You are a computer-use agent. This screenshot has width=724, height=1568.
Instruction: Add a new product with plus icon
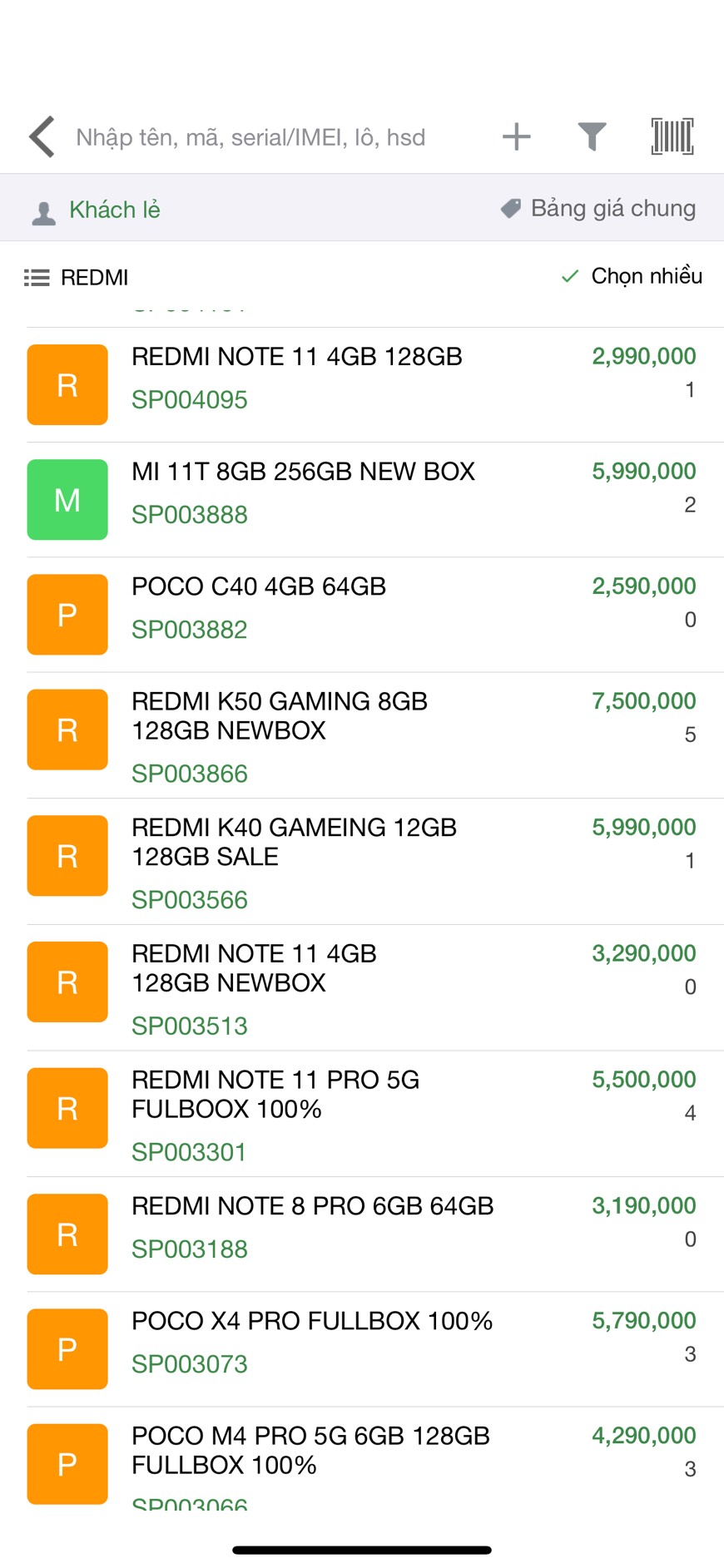(x=516, y=136)
